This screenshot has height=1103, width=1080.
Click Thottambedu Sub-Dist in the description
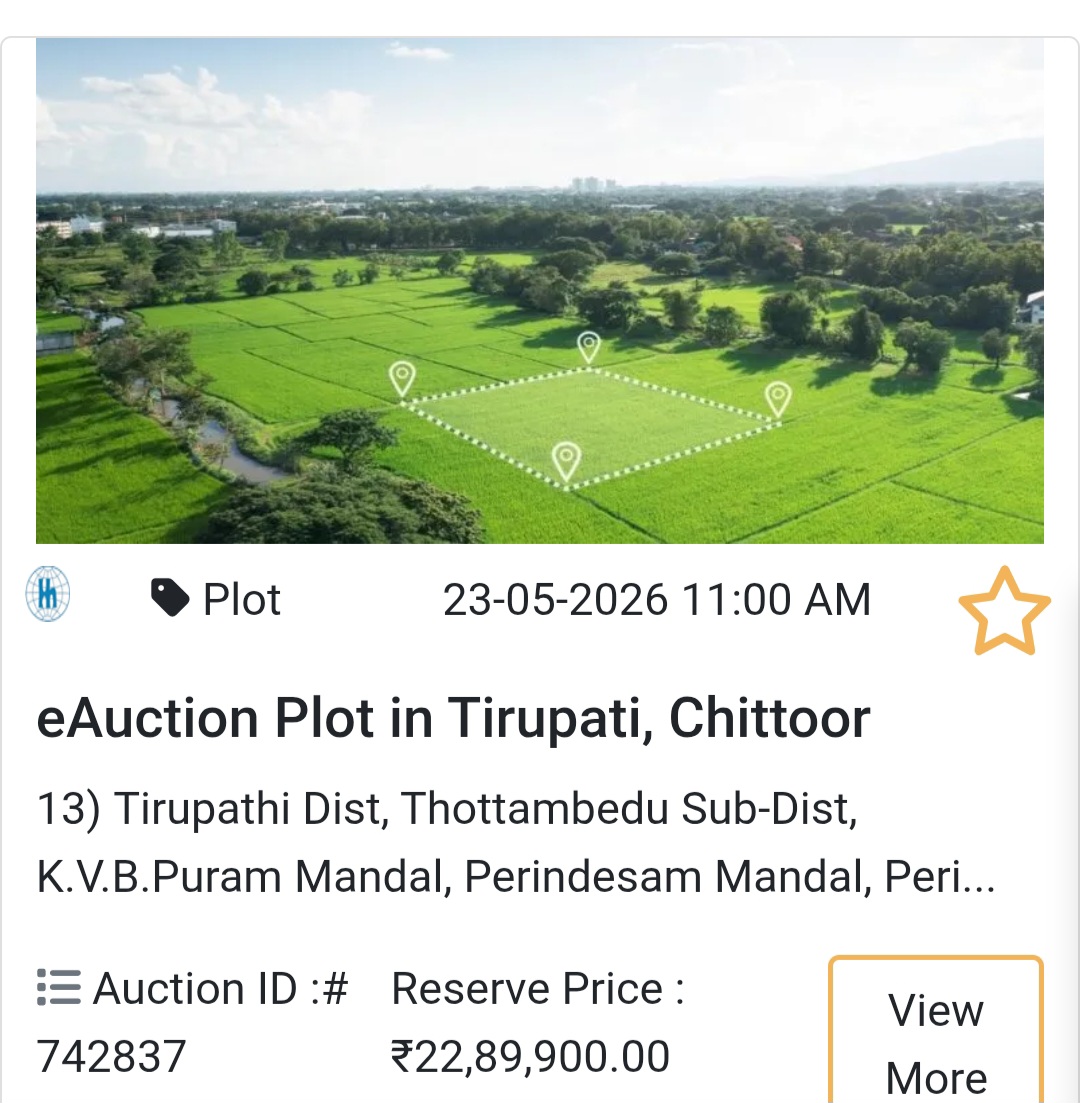(626, 811)
